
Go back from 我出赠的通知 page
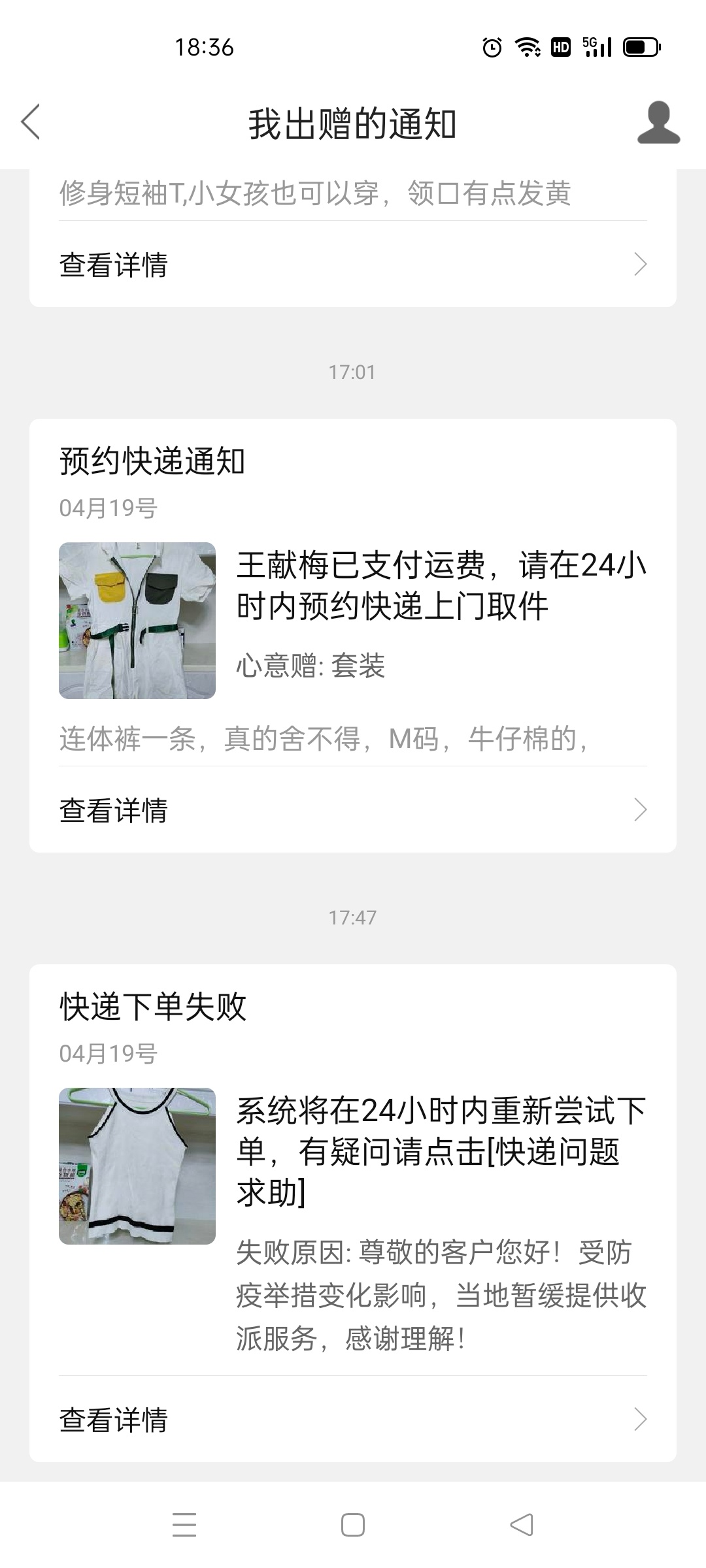click(x=31, y=122)
